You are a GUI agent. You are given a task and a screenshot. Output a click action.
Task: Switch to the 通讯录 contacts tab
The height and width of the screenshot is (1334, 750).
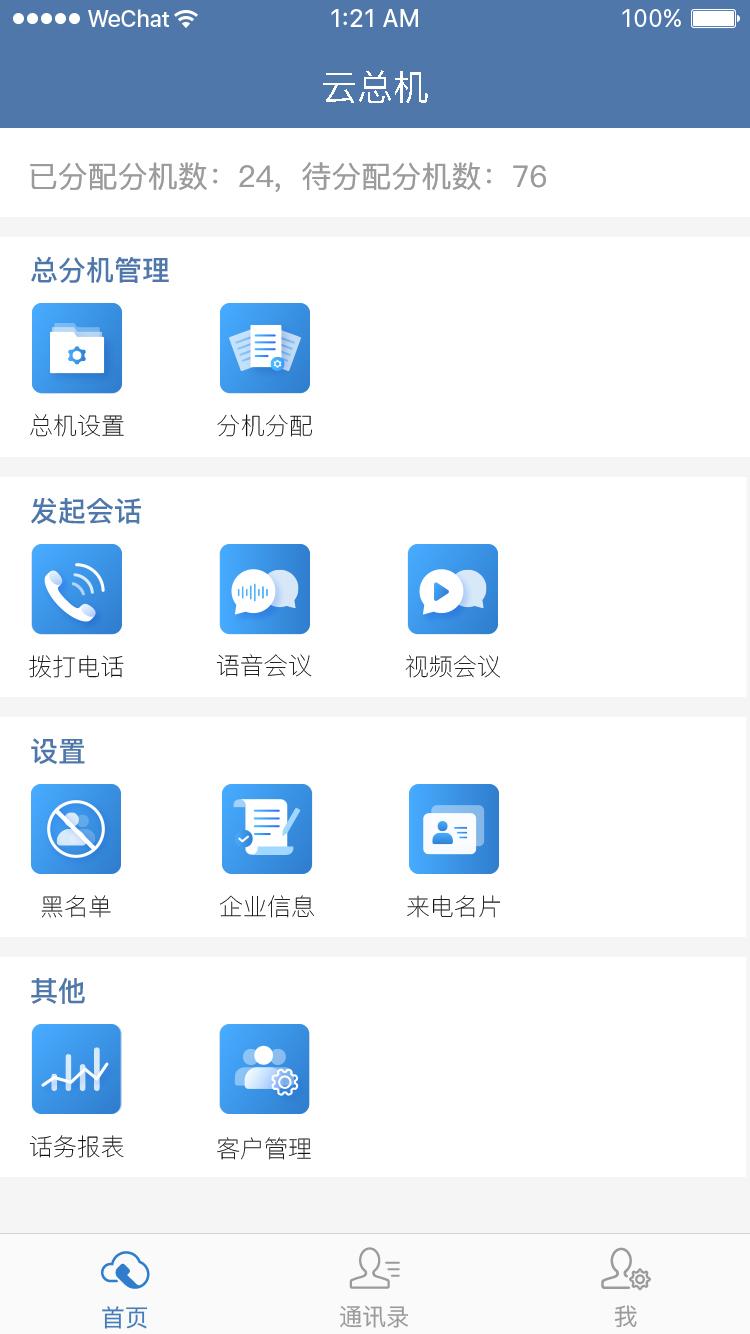(374, 1286)
